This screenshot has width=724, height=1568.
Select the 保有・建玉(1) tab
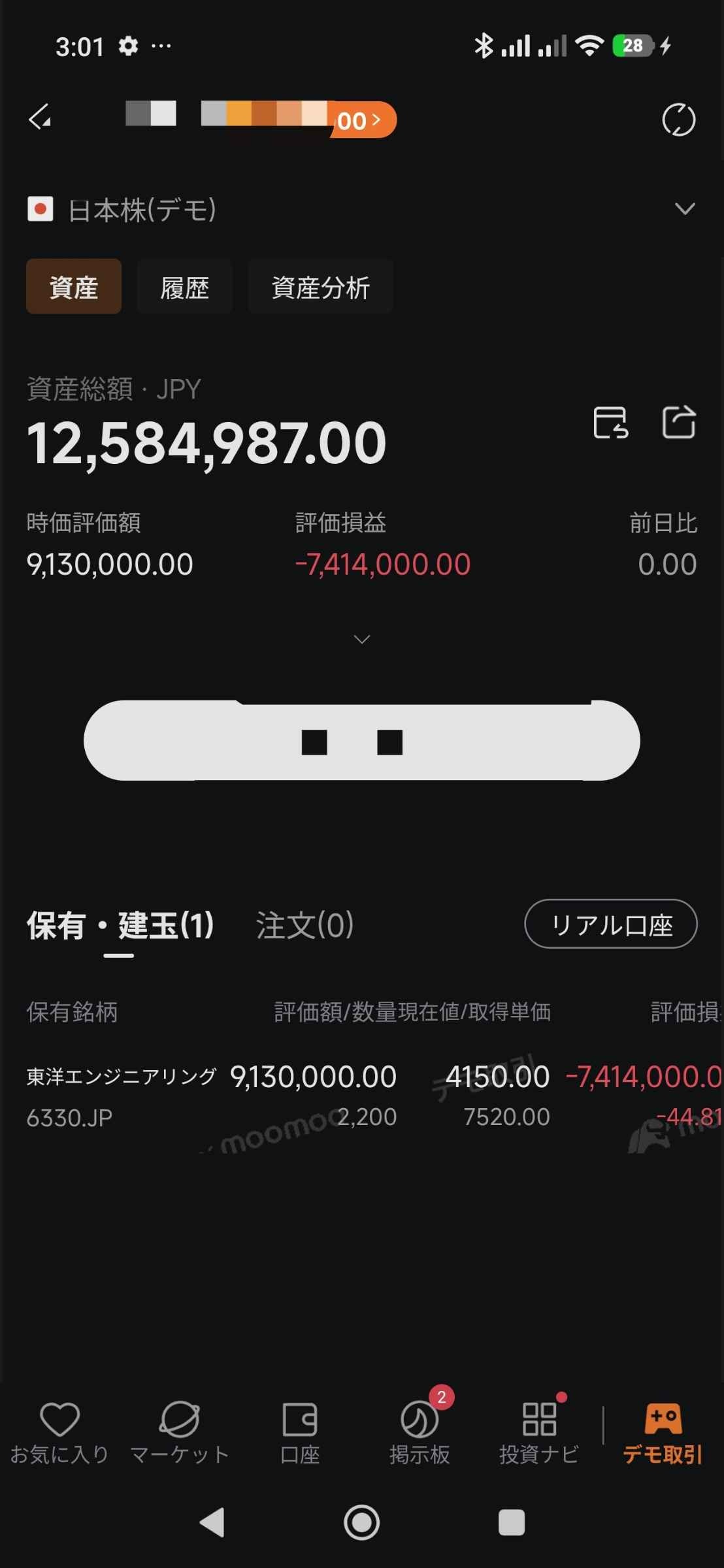coord(120,925)
